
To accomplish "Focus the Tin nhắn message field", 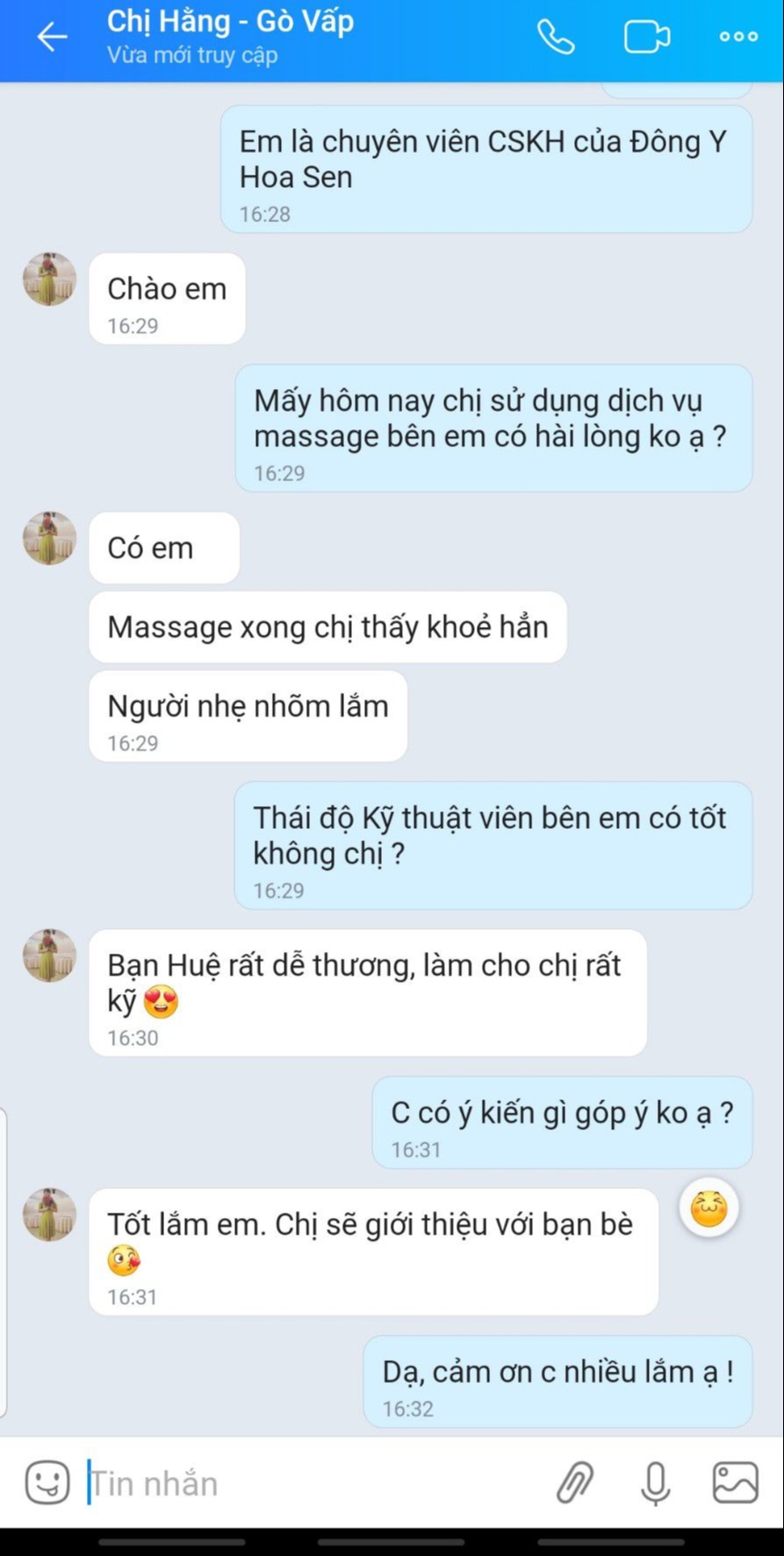I will click(x=307, y=1483).
